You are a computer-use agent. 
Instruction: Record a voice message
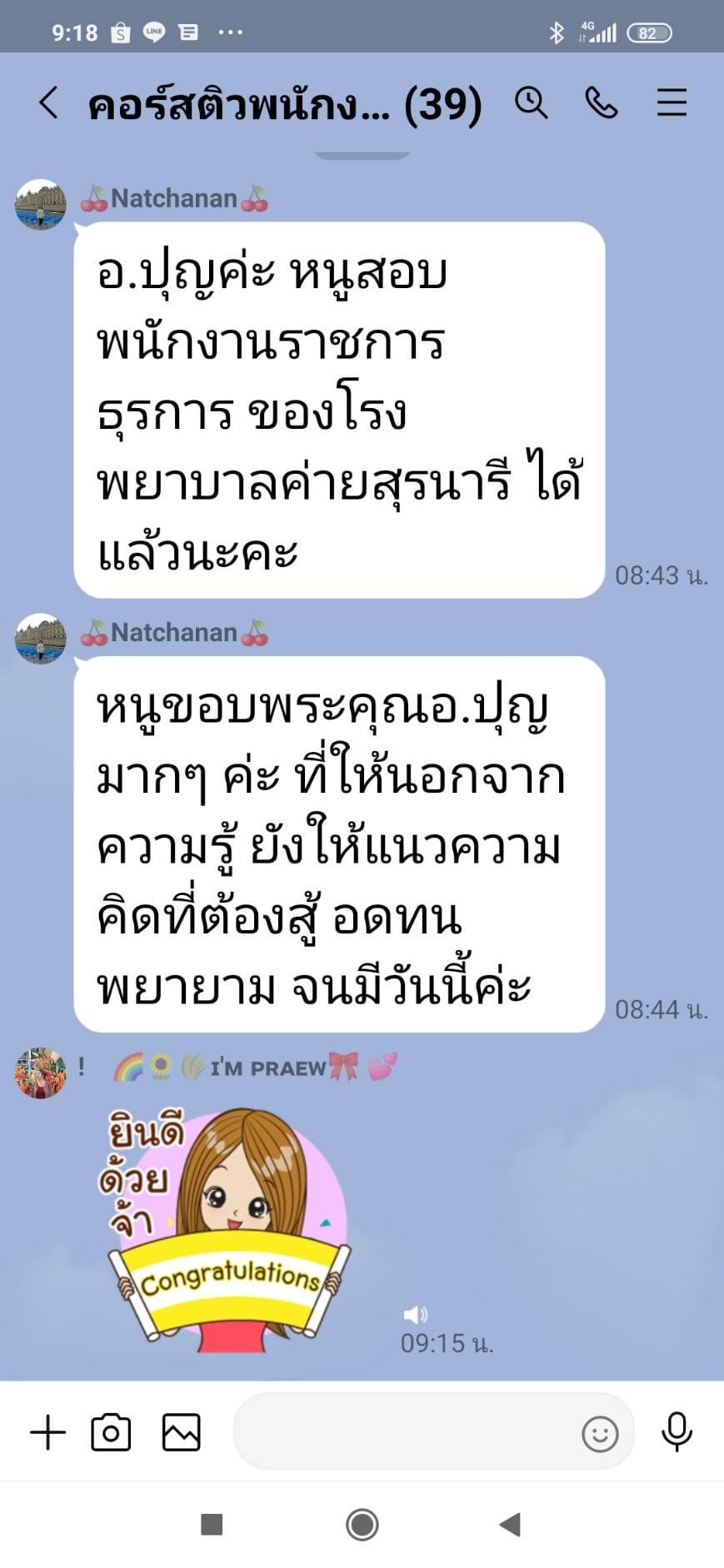677,1433
